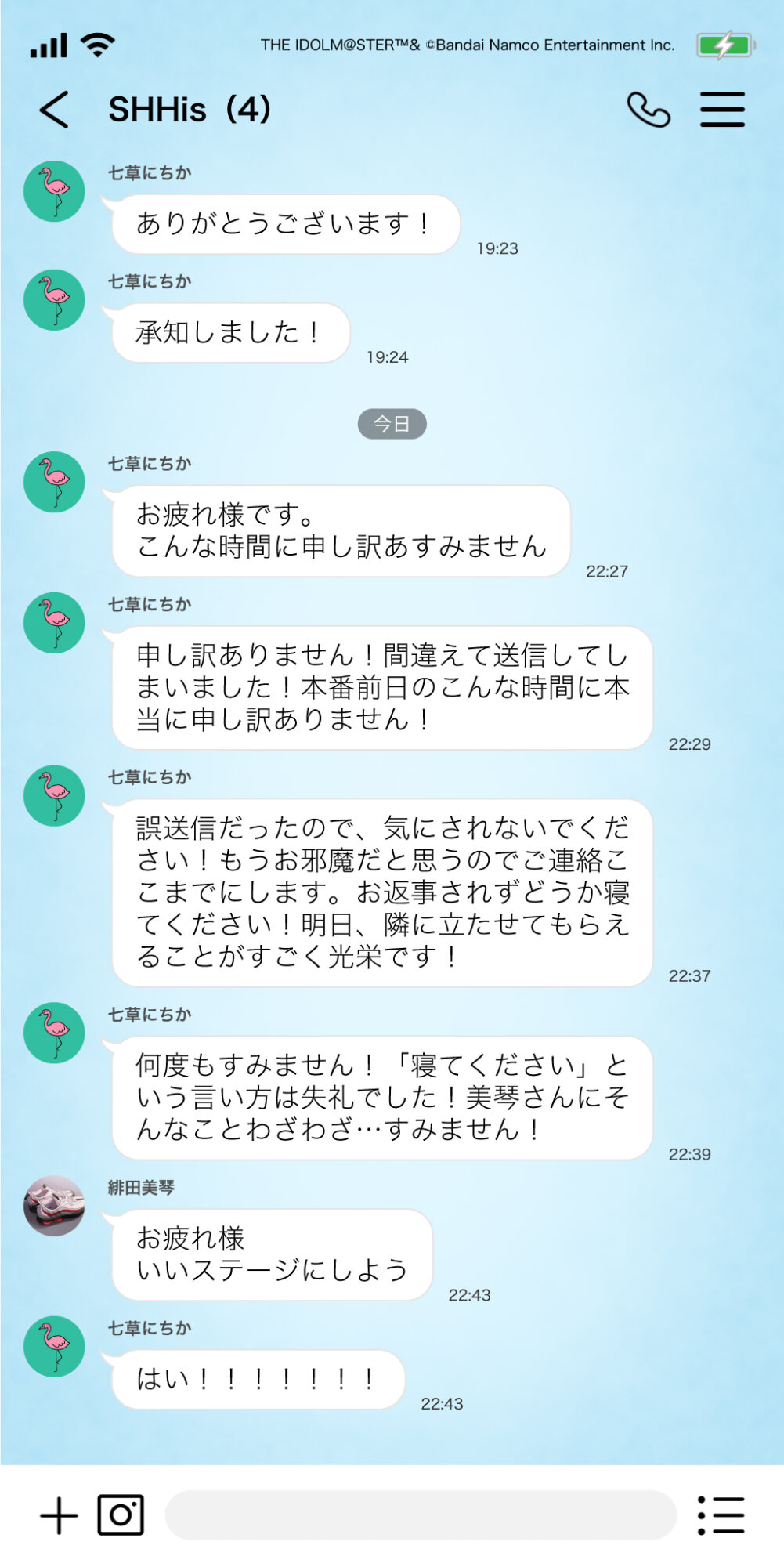Open the plus attachment options
This screenshot has height=1567, width=784.
pyautogui.click(x=59, y=1515)
